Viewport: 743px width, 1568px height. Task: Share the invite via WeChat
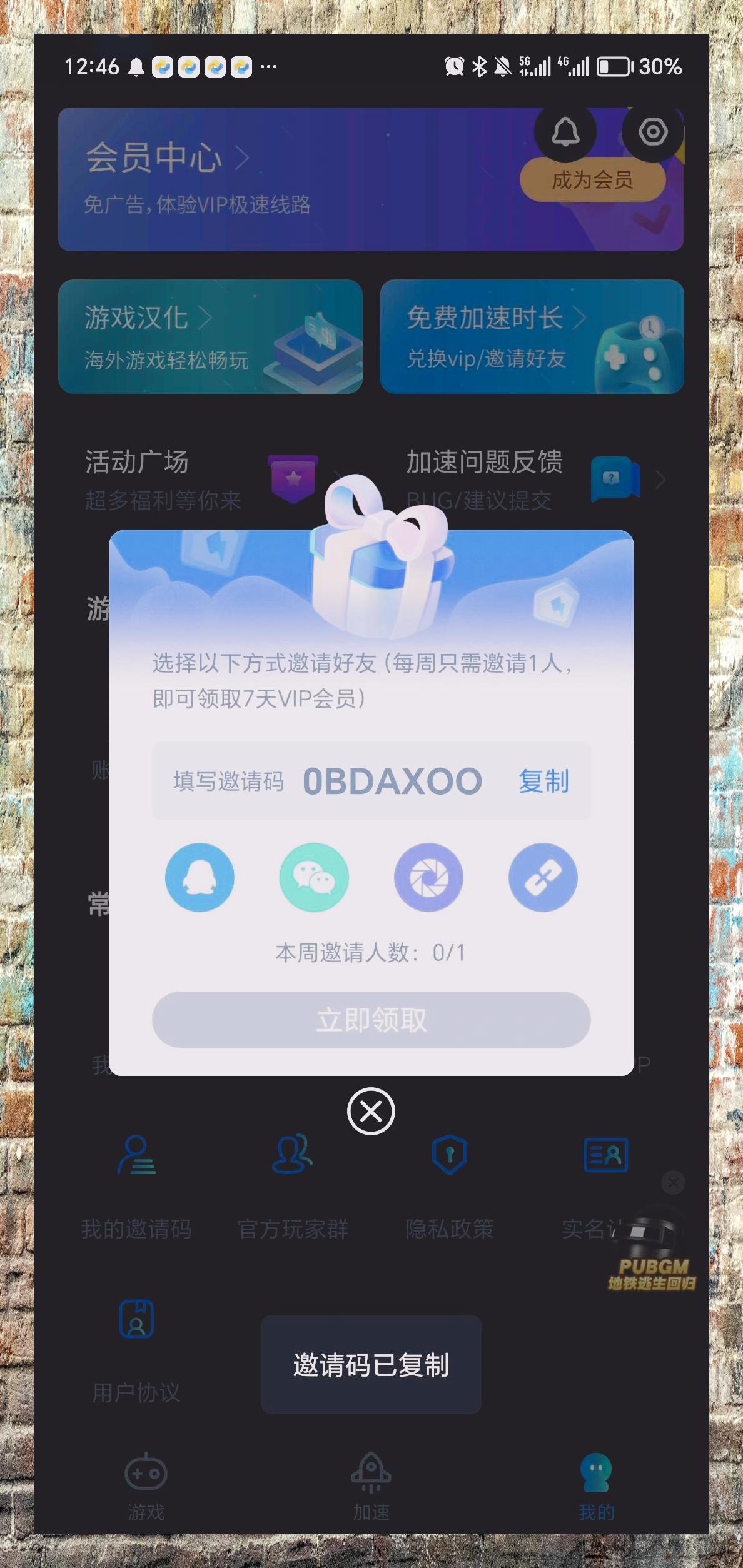(x=314, y=877)
